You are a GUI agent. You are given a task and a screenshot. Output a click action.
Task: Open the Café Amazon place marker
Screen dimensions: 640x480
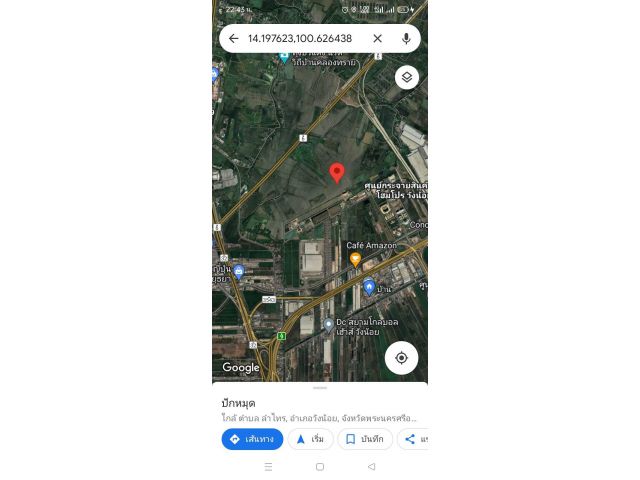pos(355,259)
